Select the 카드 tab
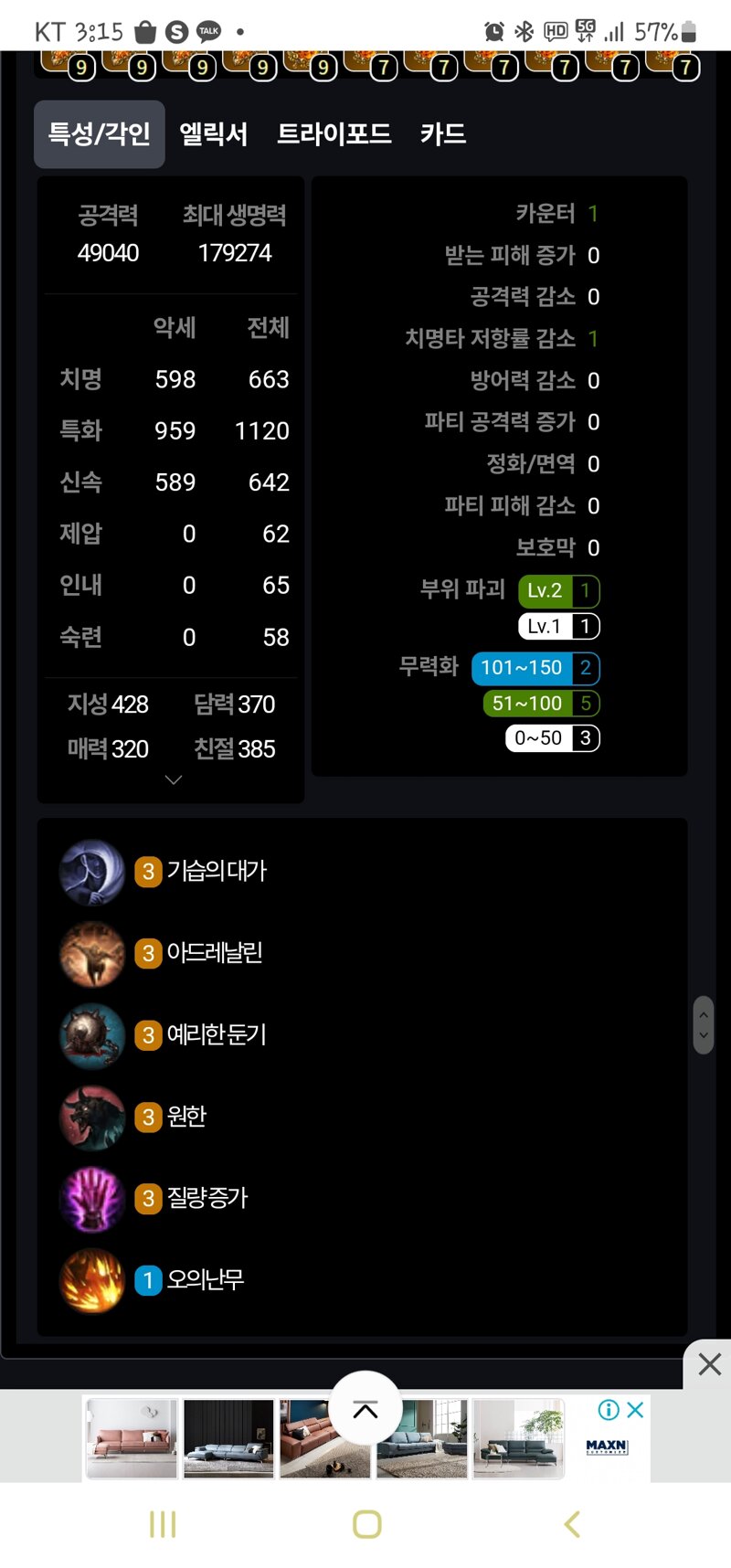Screen dimensions: 731x1568 tap(443, 134)
